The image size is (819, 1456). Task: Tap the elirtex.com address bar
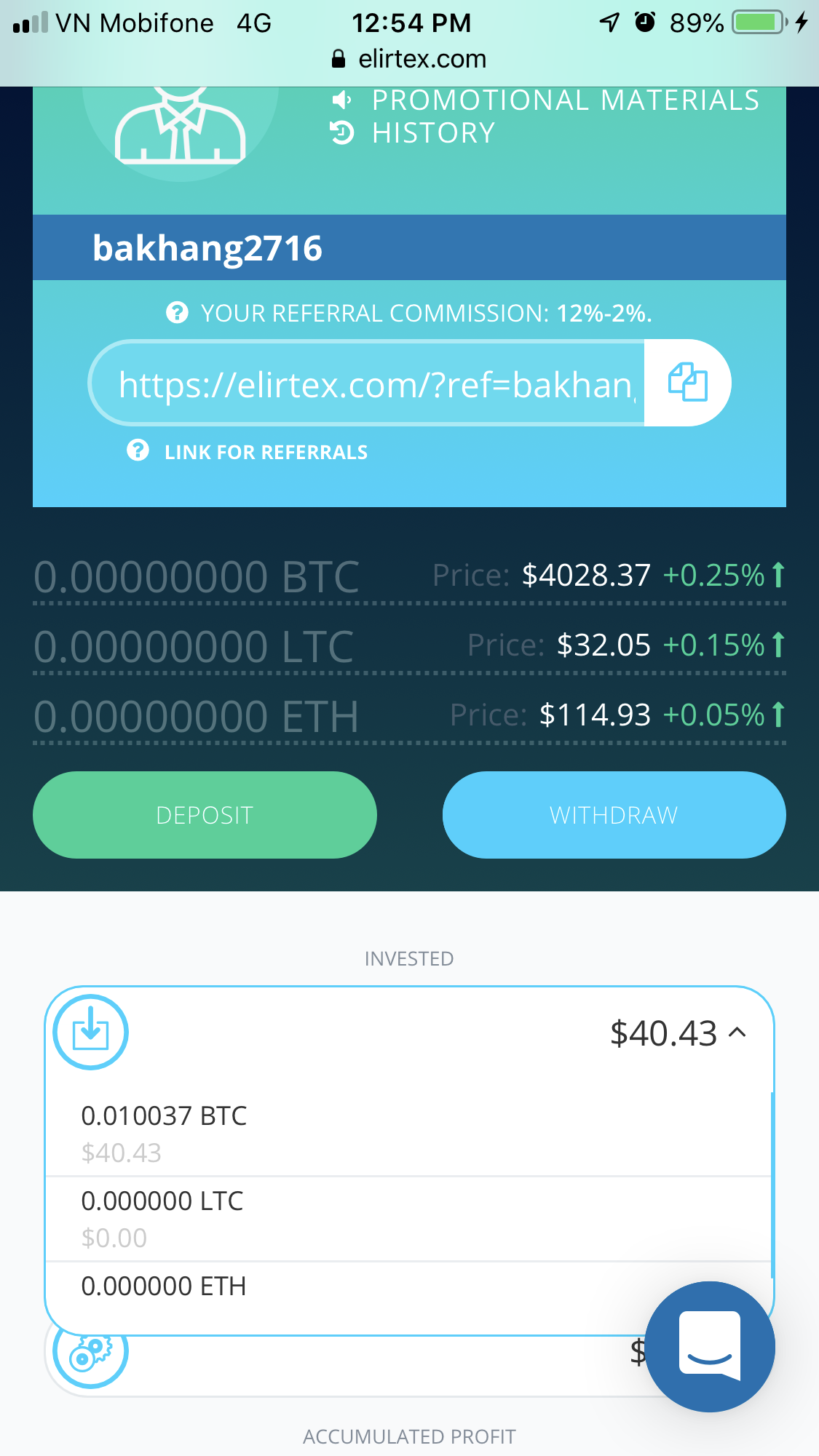(x=409, y=59)
